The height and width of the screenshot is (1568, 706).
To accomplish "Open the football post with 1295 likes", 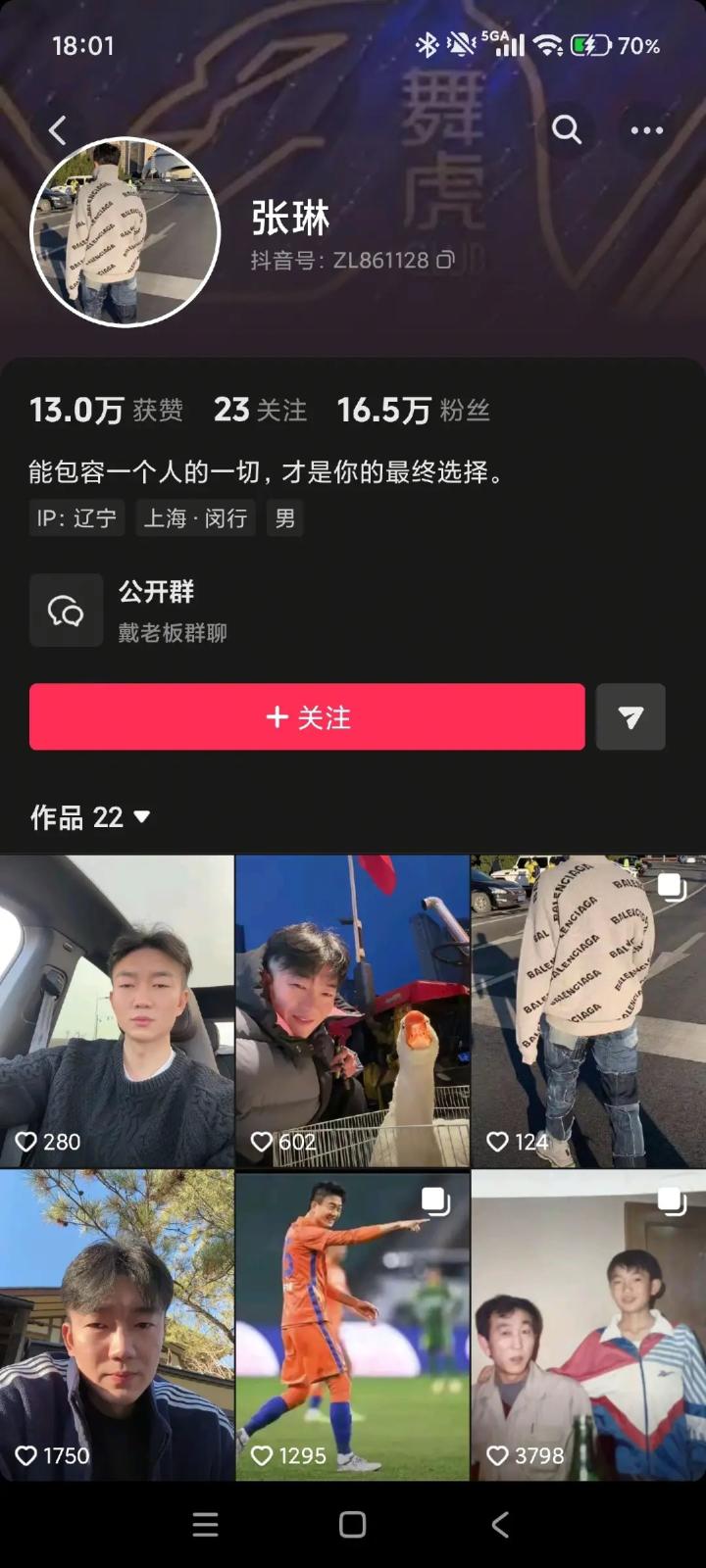I will coord(352,1323).
